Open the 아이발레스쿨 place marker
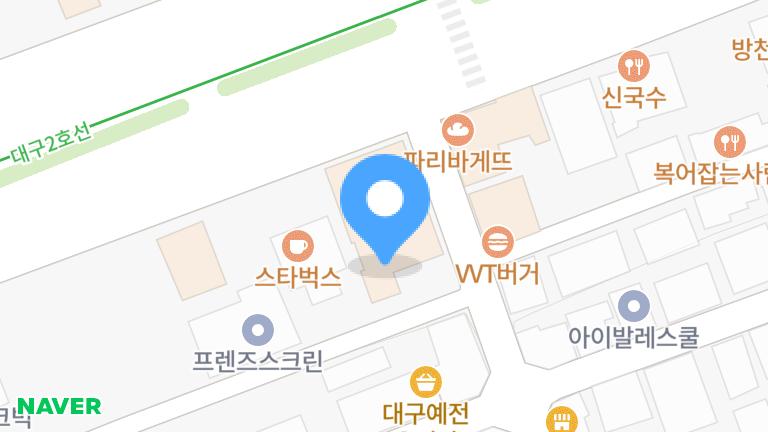Screen dimensions: 768x432 [x=632, y=304]
